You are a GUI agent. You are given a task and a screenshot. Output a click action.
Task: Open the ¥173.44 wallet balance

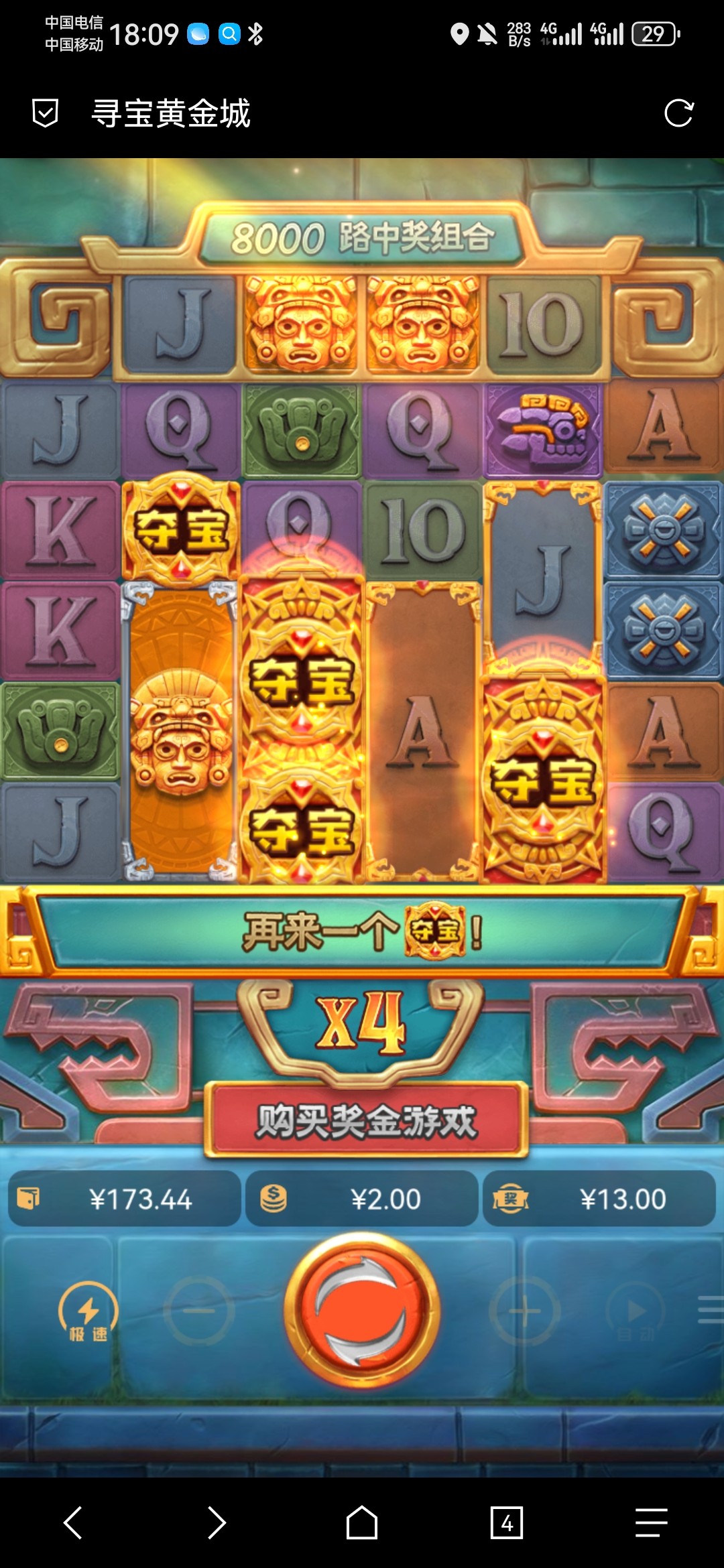click(x=125, y=1199)
